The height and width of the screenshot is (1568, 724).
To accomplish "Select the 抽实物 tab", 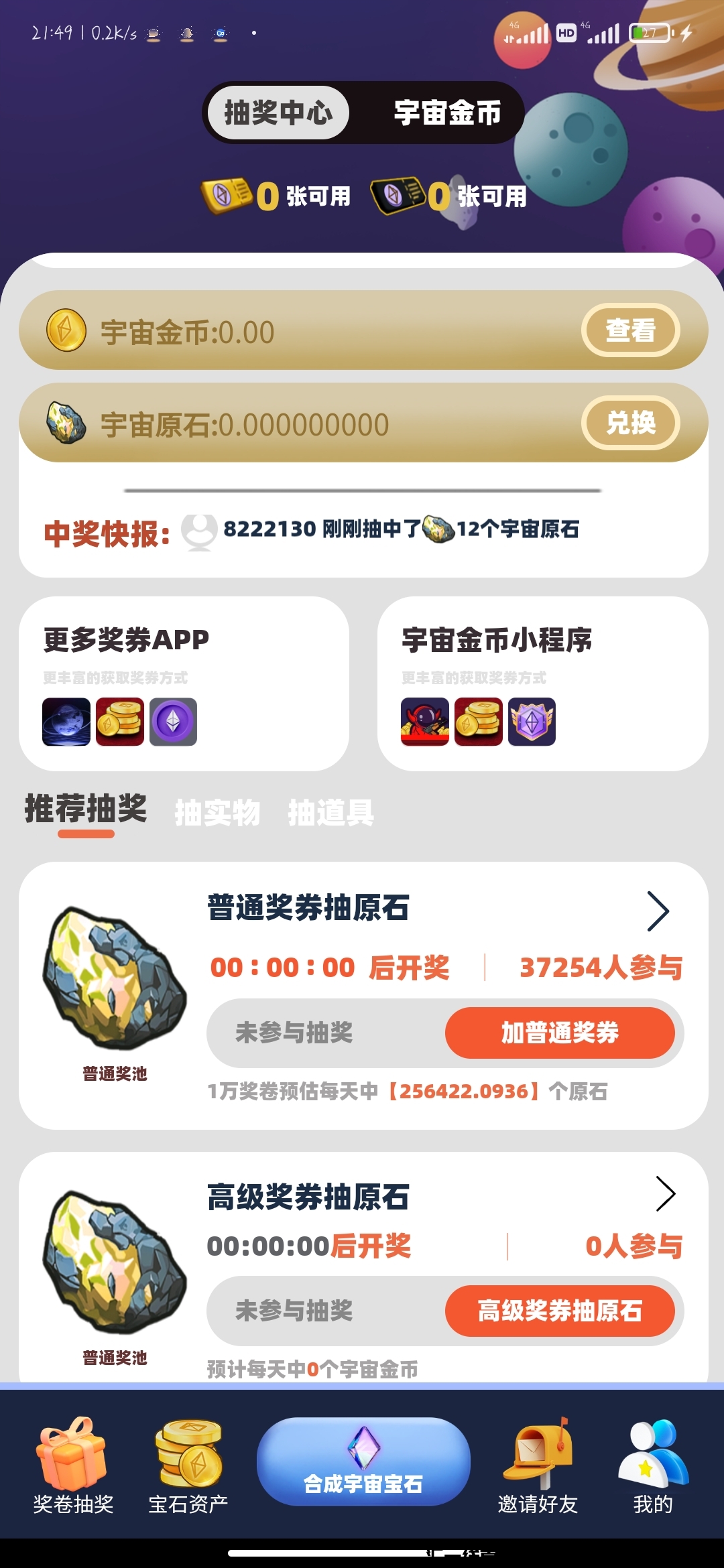I will click(x=218, y=813).
